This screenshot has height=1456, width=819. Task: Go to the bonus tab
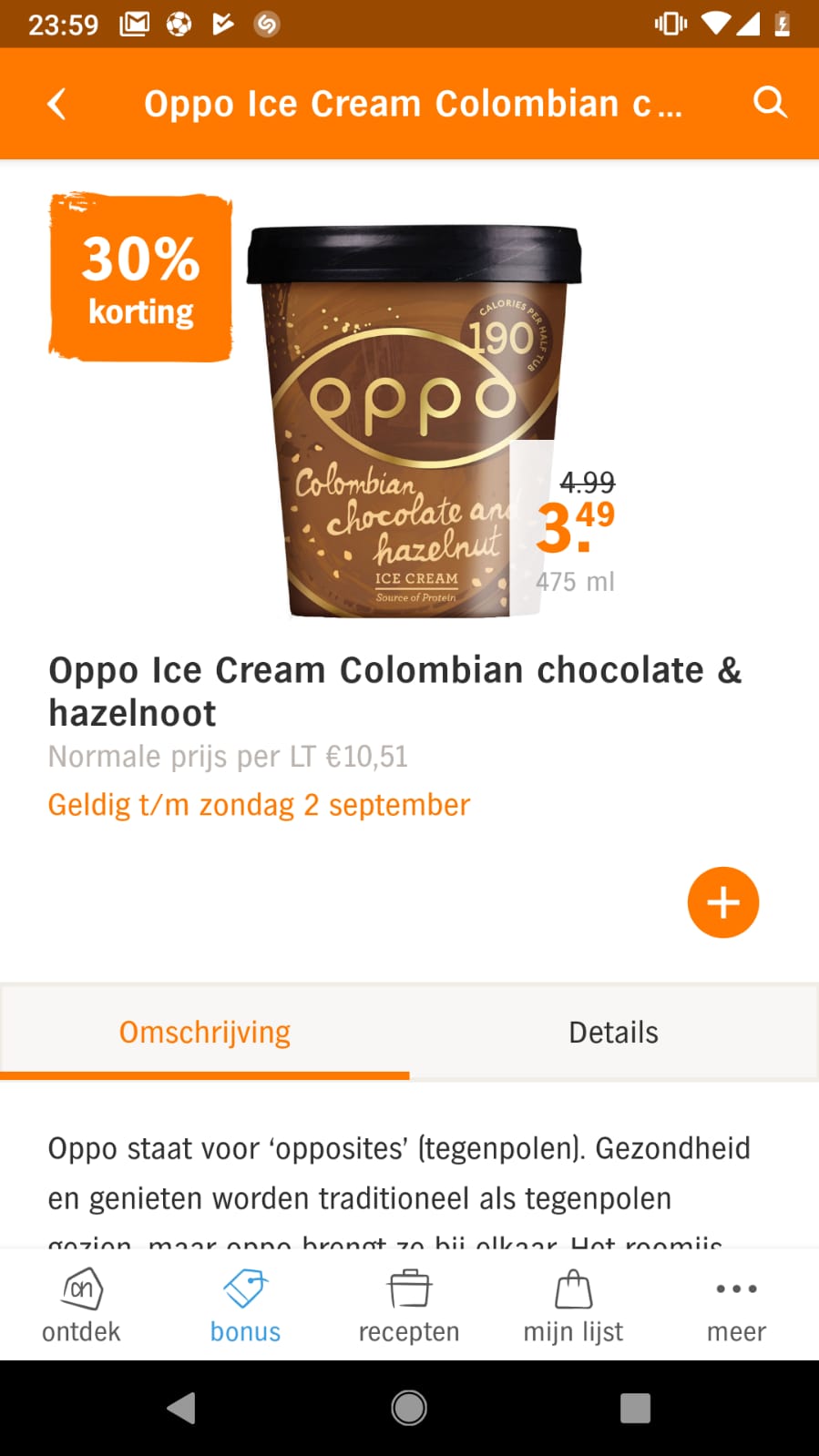[245, 1306]
